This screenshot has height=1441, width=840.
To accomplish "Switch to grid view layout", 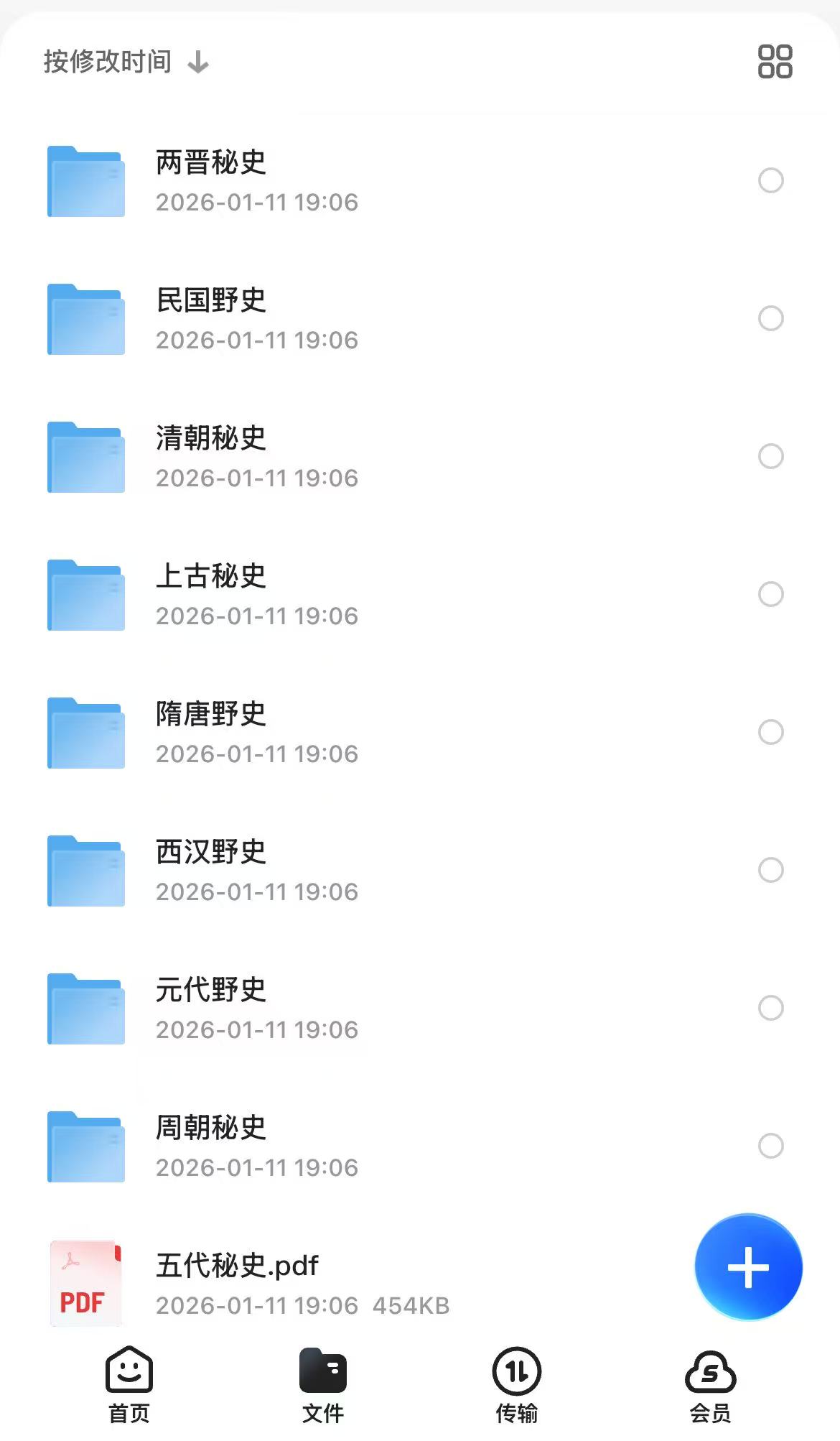I will click(775, 62).
